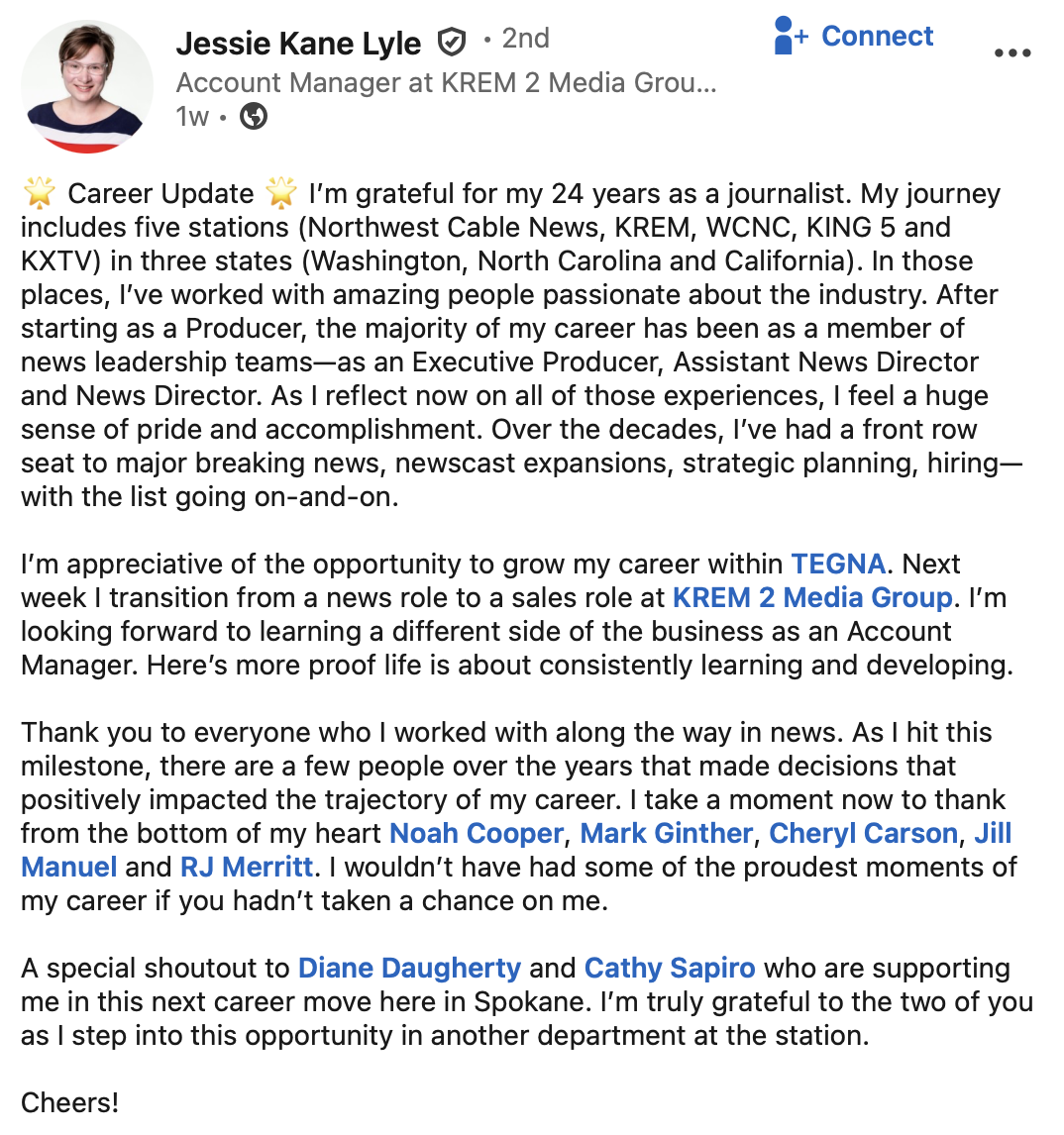
Task: Open Diane Daugherty's profile
Action: tap(409, 969)
